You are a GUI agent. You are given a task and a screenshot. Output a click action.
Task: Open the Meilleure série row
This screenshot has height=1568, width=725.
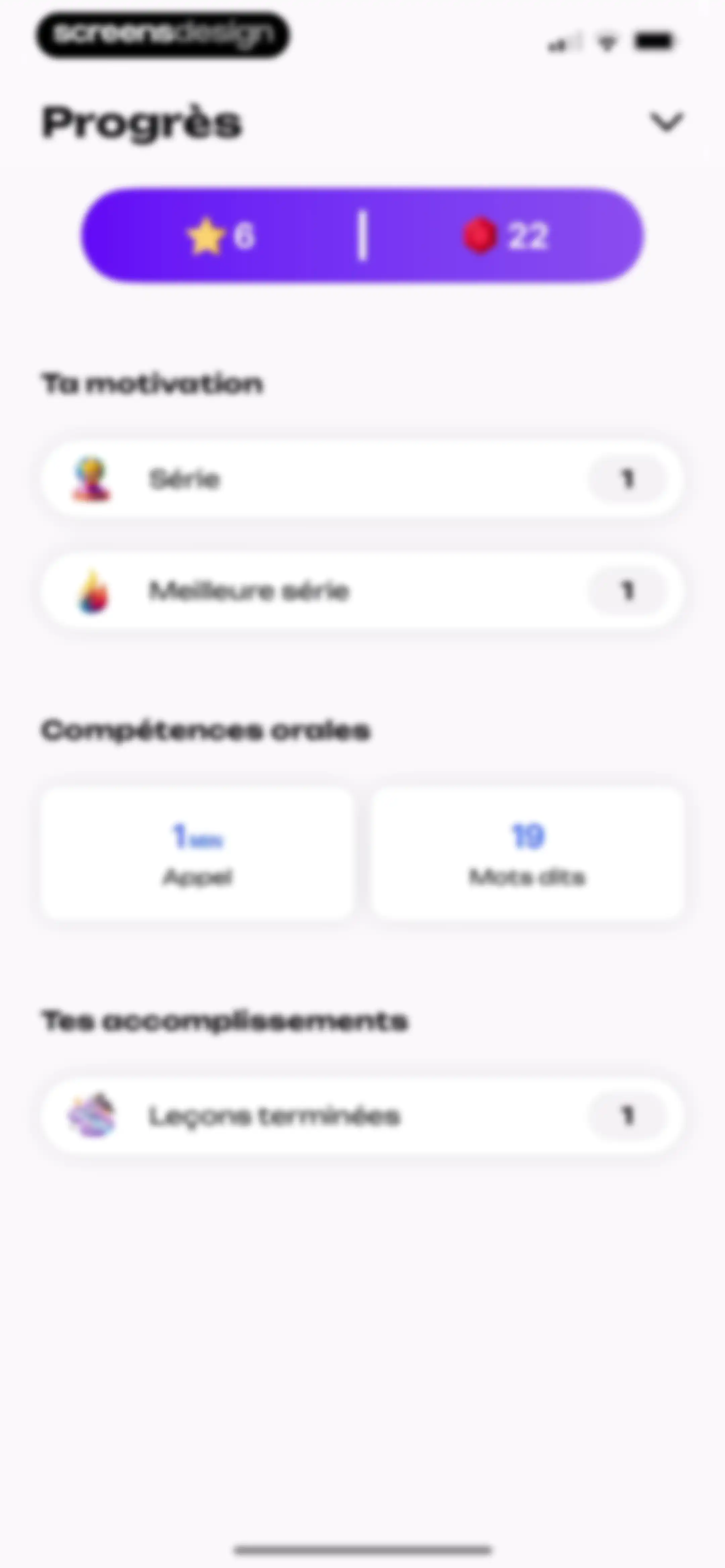pyautogui.click(x=362, y=591)
